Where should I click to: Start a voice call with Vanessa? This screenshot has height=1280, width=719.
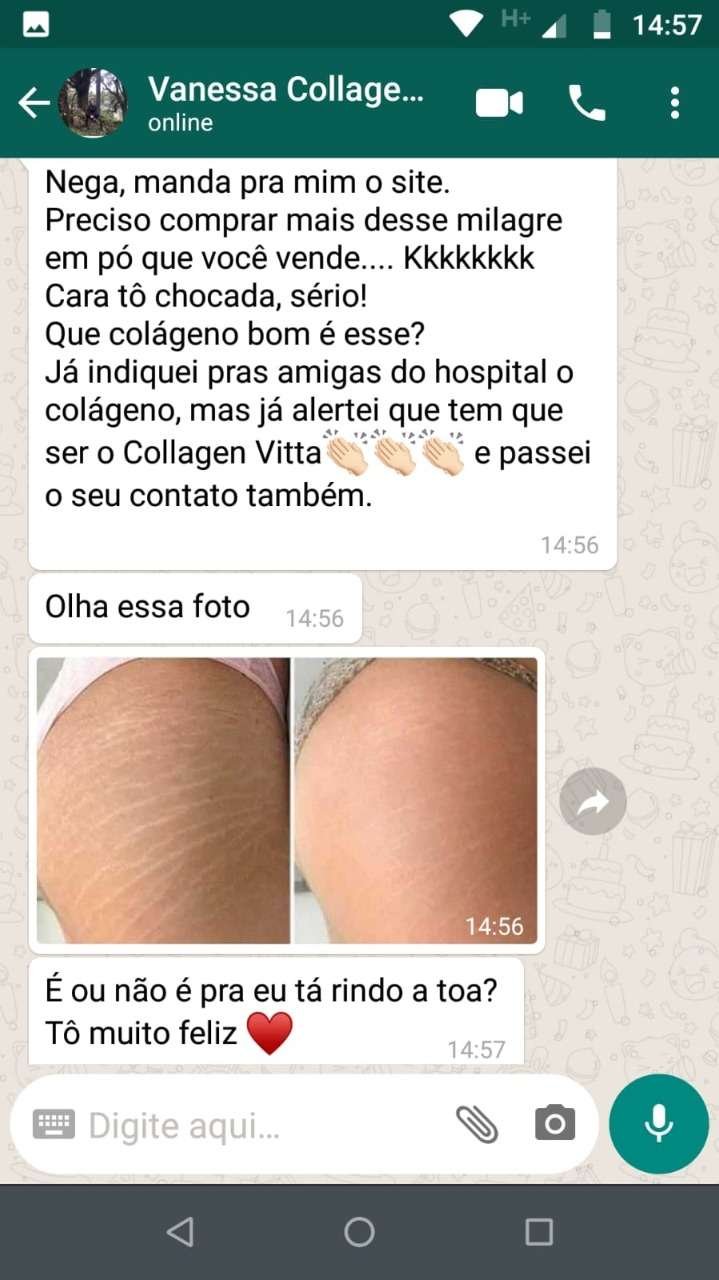pos(587,102)
